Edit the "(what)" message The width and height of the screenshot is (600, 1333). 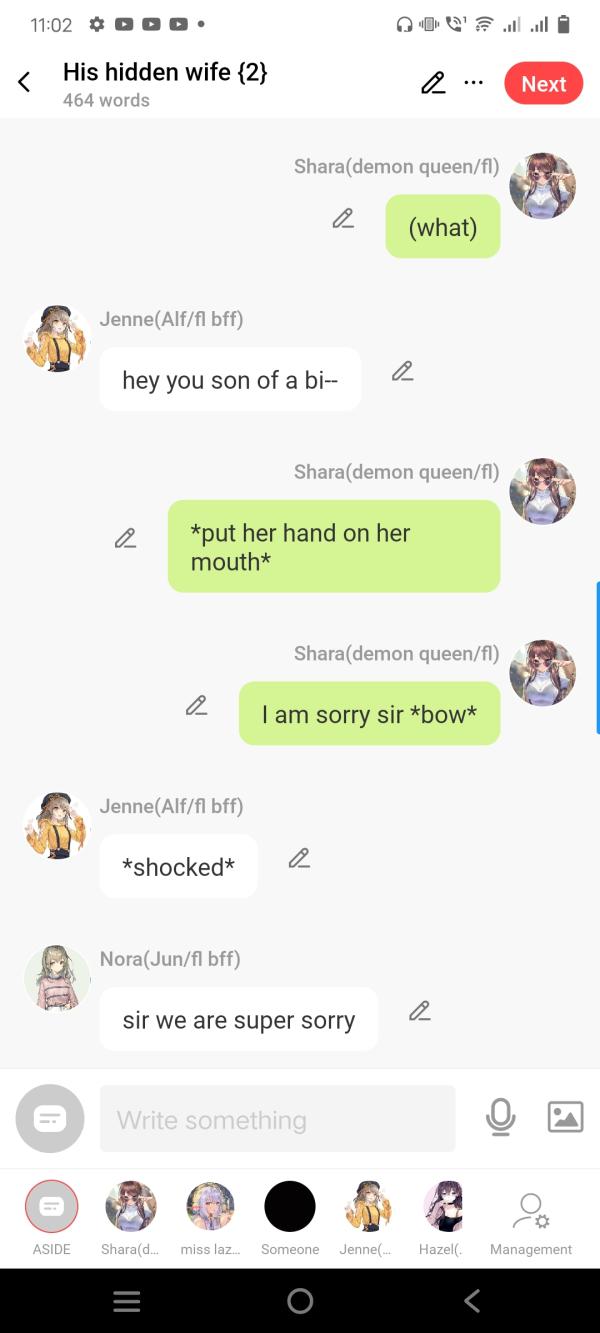pyautogui.click(x=343, y=218)
